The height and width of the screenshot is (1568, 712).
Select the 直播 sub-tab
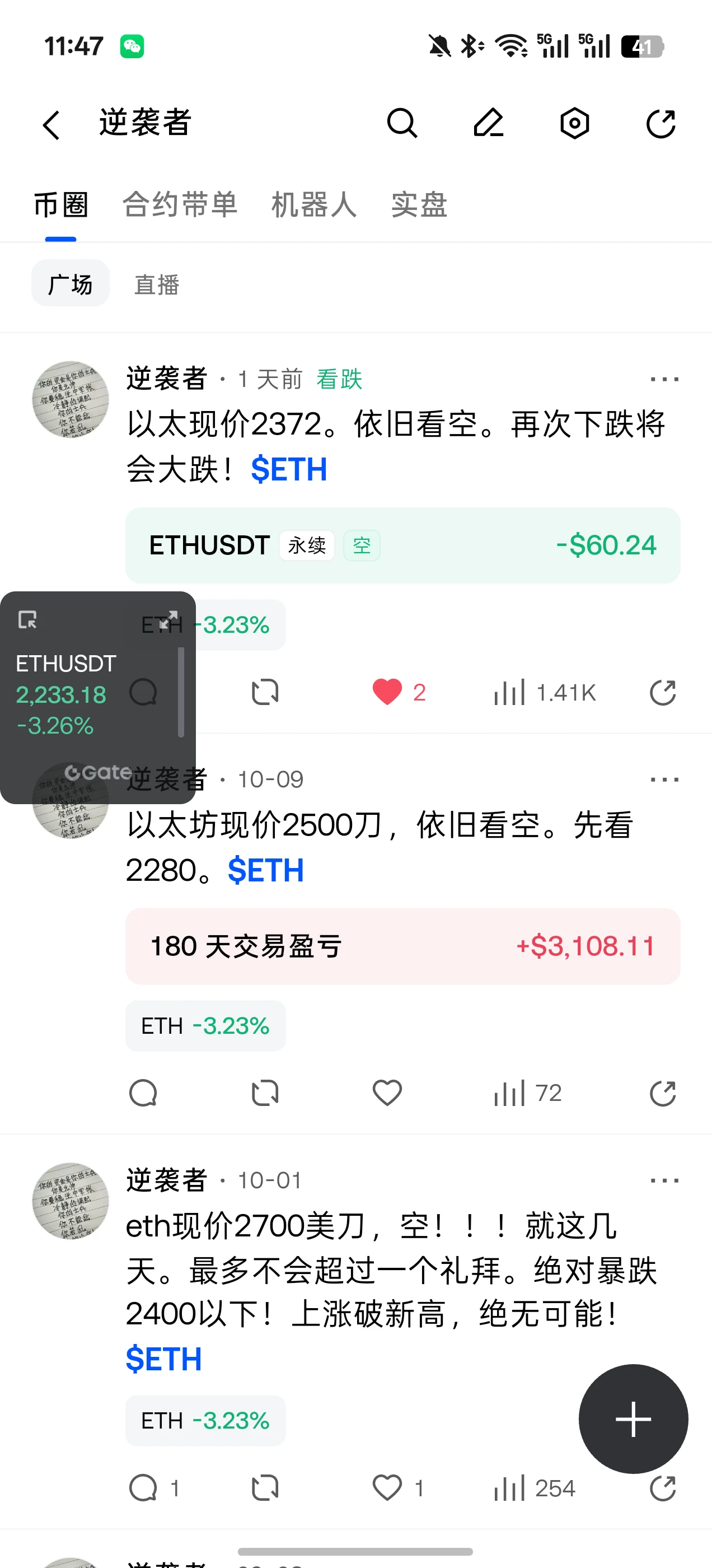157,284
